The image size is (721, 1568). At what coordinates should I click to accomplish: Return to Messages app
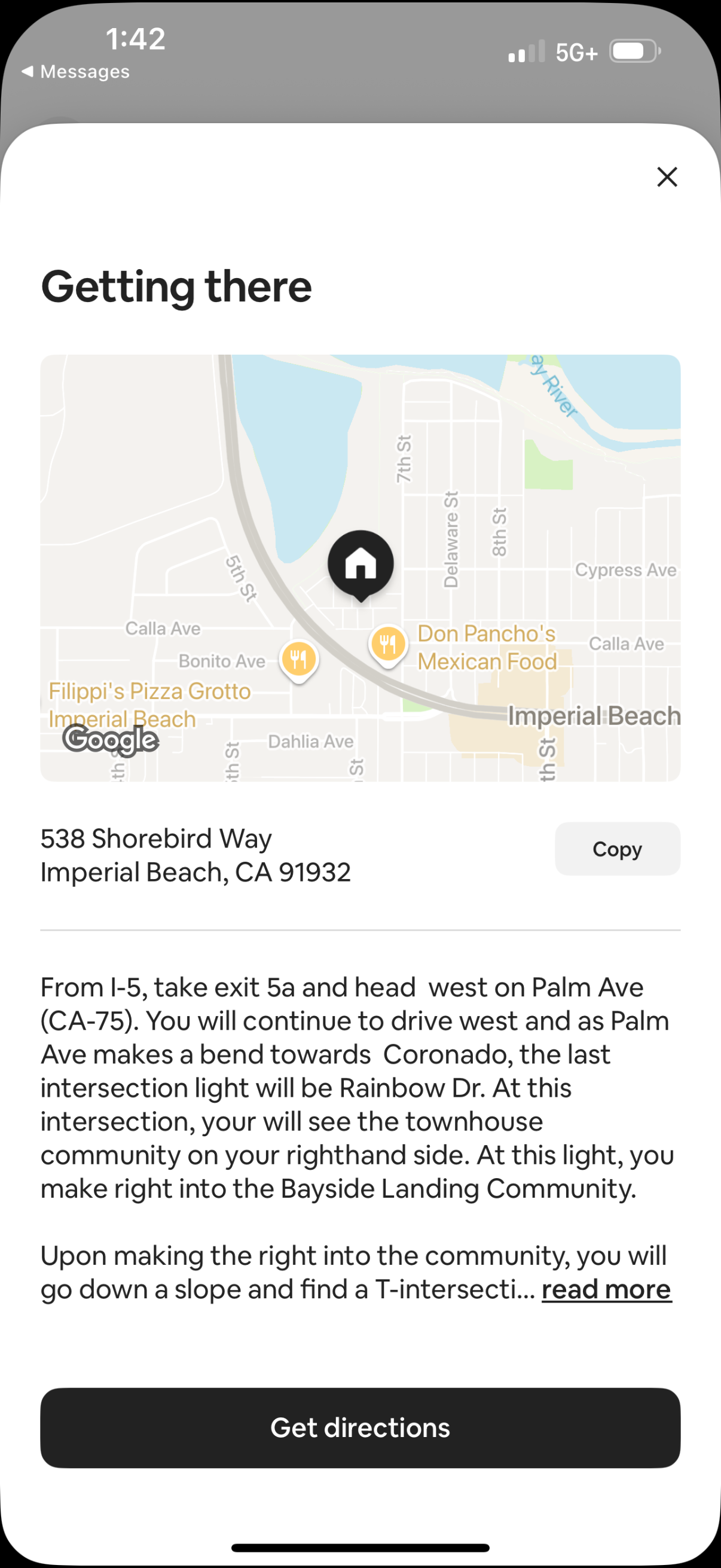tap(76, 72)
